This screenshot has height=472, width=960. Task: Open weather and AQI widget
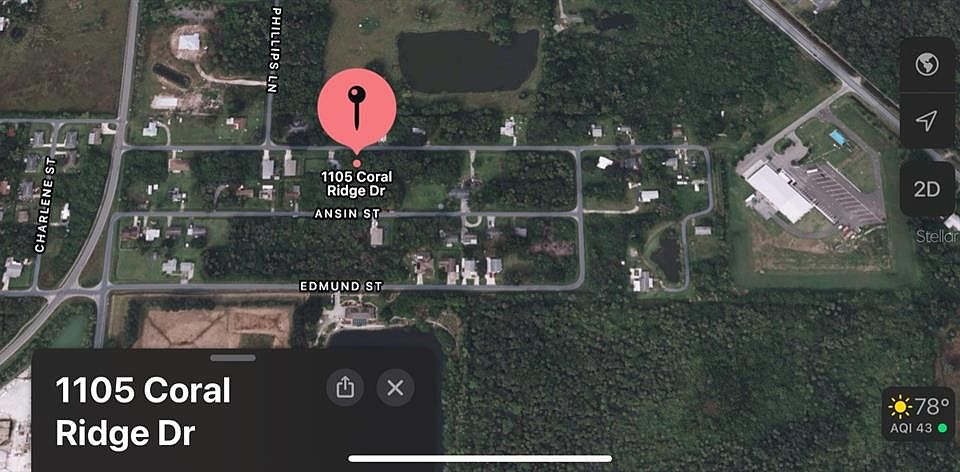pos(917,415)
